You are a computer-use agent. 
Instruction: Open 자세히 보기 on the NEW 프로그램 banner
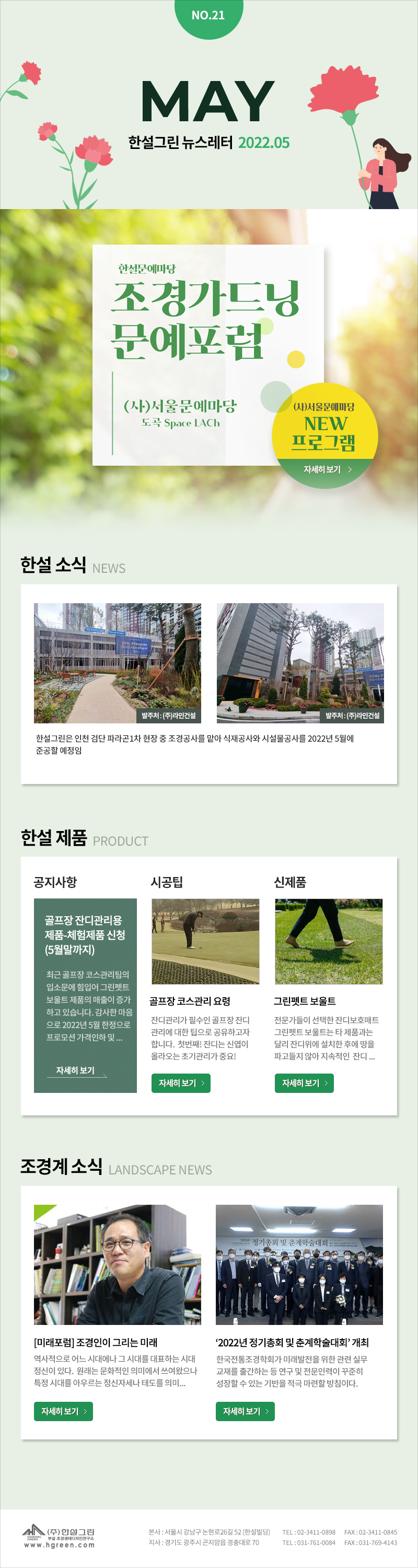[327, 469]
